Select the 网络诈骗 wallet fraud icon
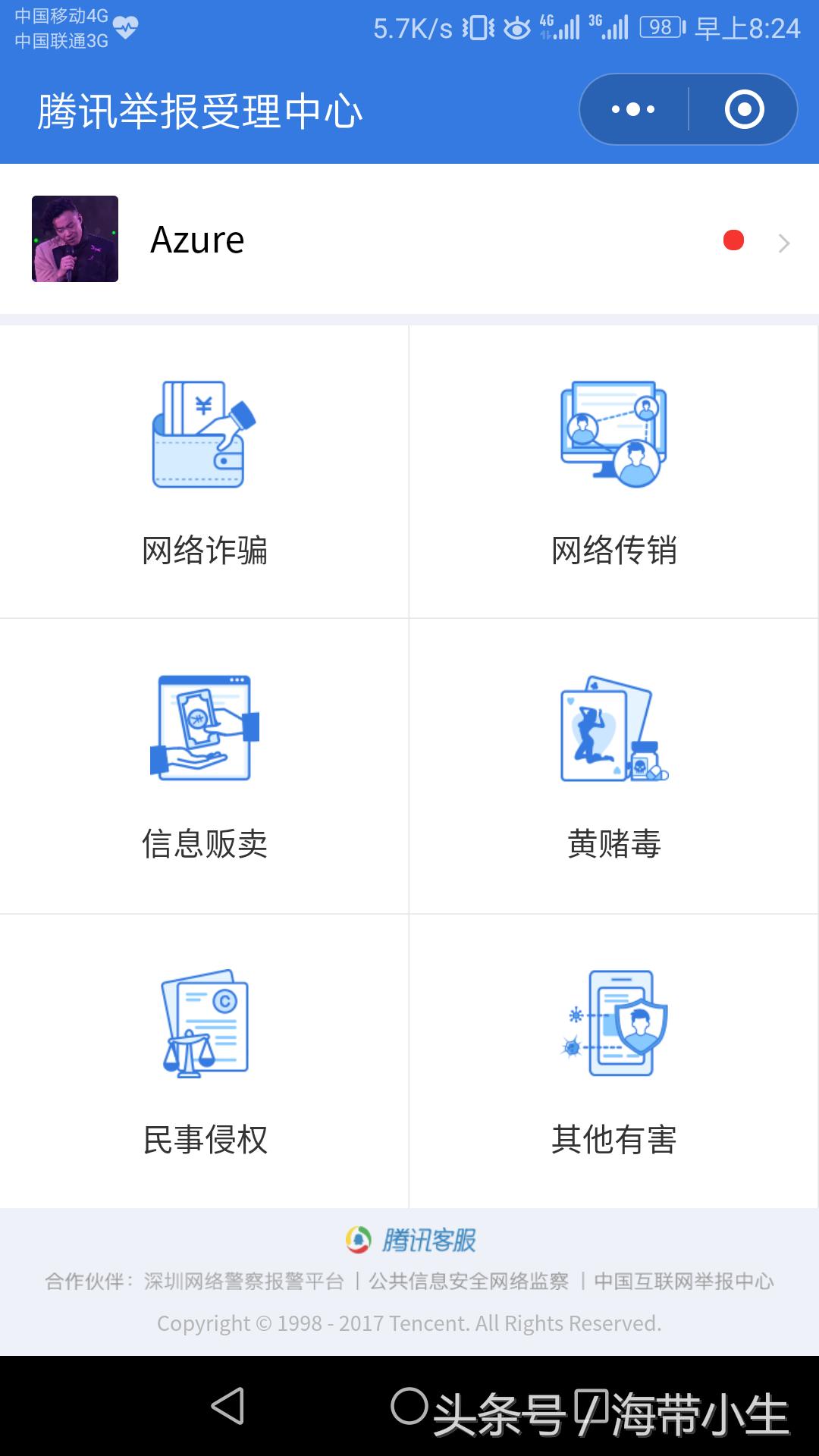 205,436
